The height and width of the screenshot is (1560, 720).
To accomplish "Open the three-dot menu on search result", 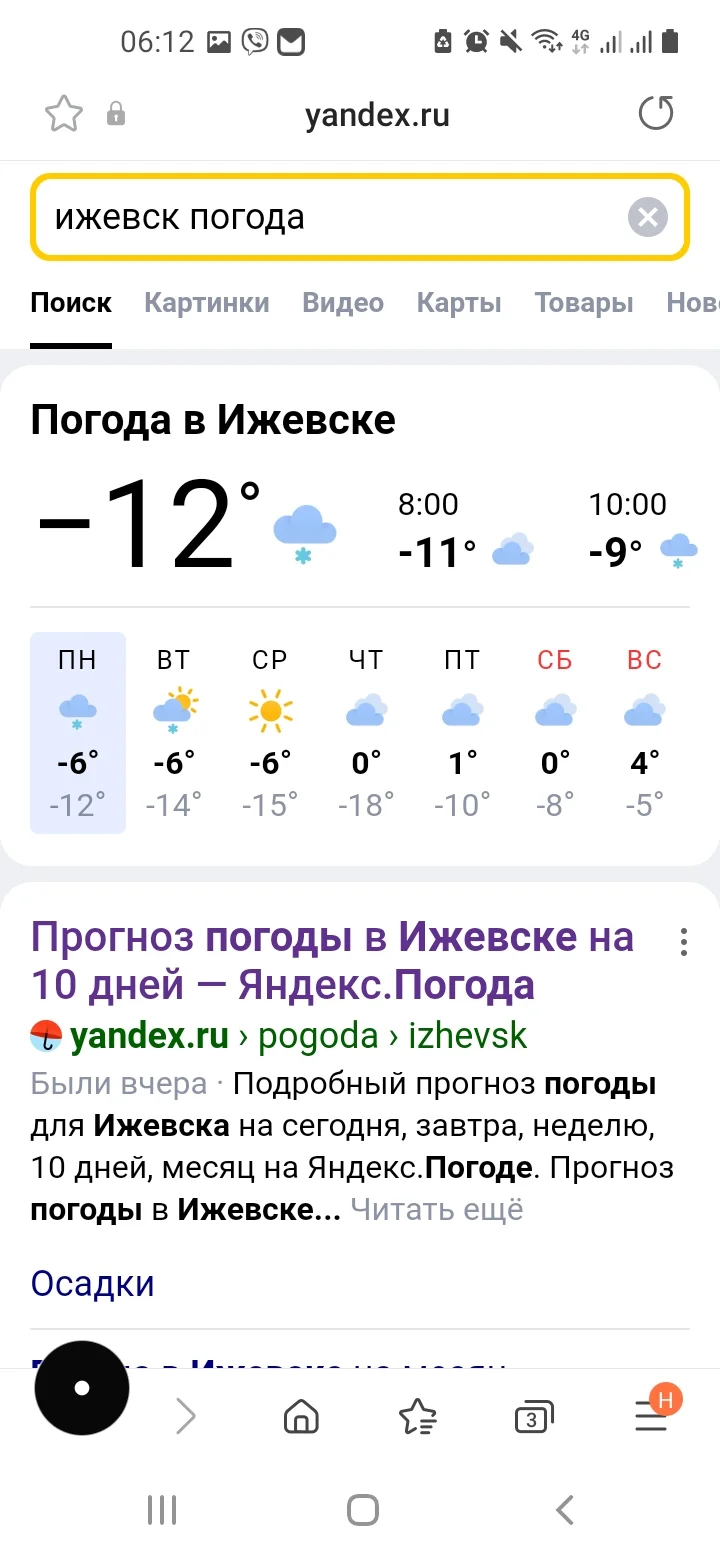I will 683,942.
